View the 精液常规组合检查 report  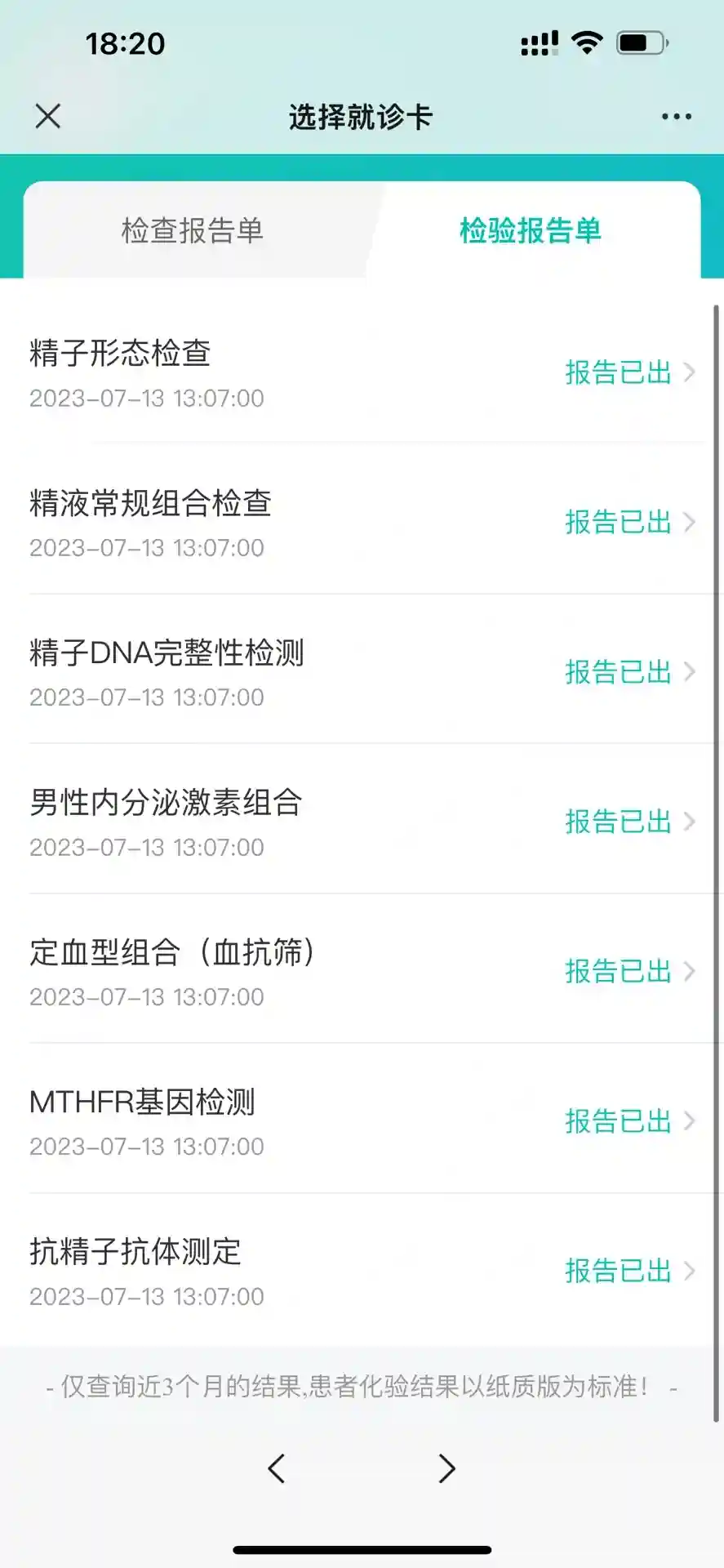(362, 523)
